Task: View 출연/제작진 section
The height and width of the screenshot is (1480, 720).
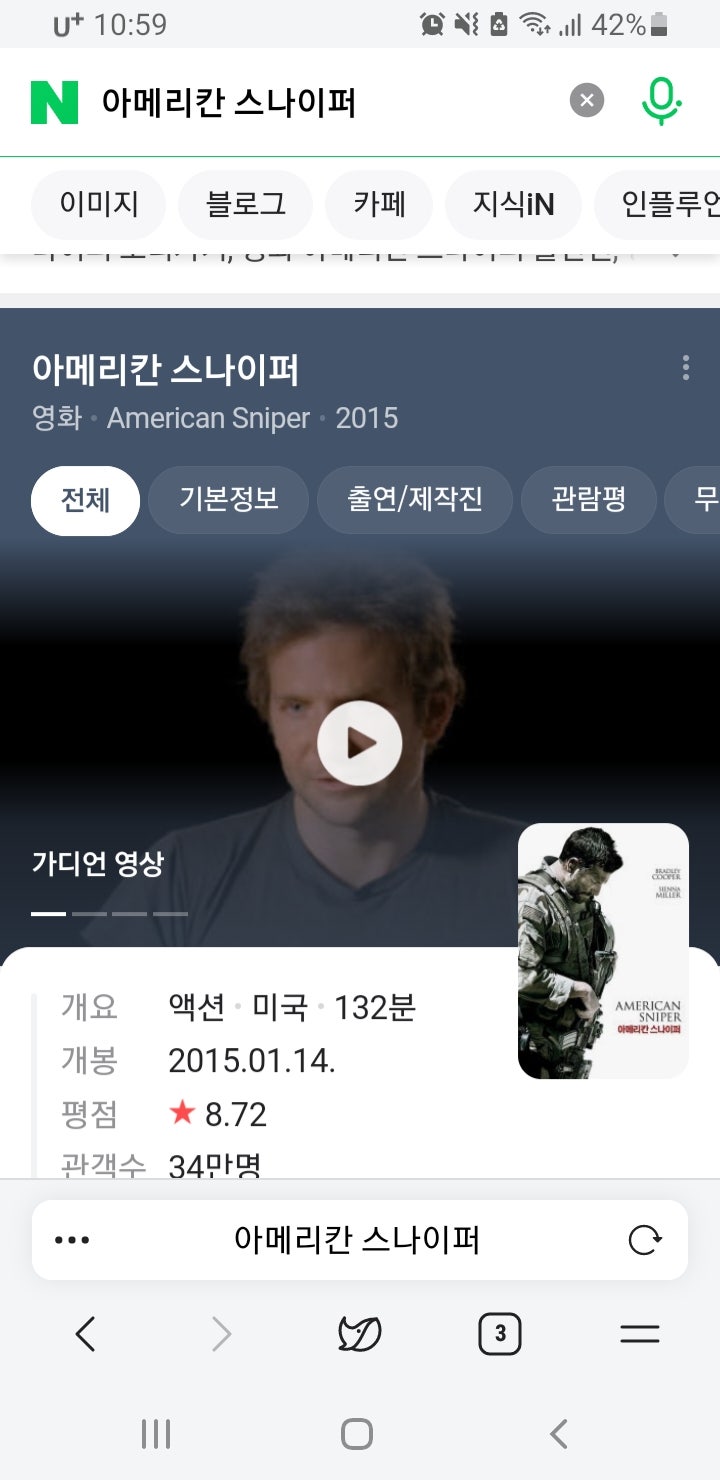Action: click(x=414, y=500)
